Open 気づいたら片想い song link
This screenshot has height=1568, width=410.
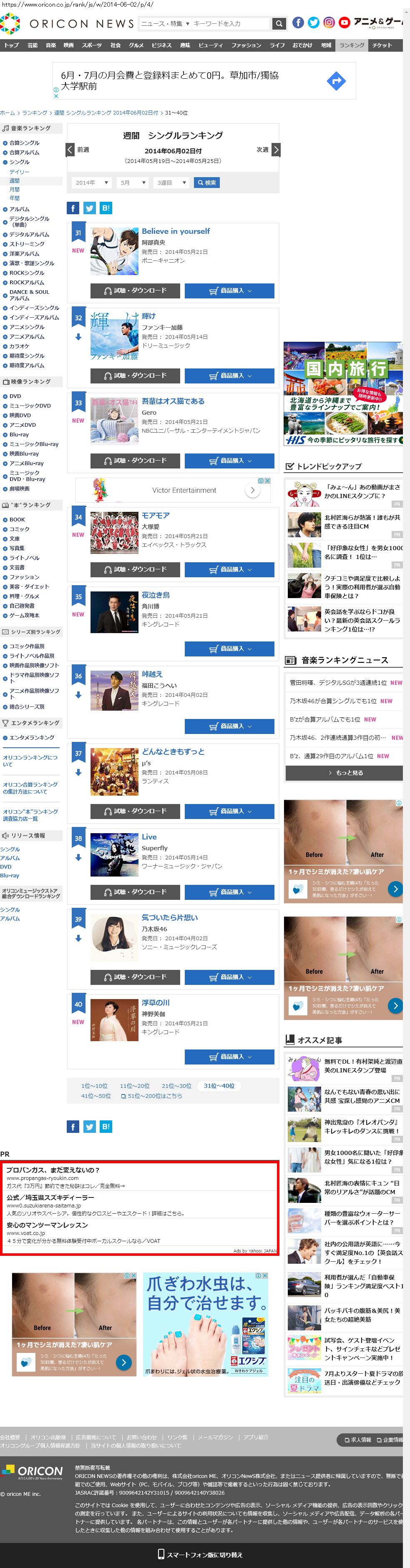click(x=170, y=917)
